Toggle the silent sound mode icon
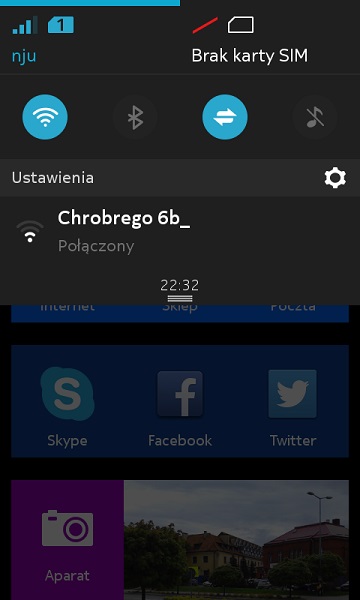 pyautogui.click(x=315, y=117)
